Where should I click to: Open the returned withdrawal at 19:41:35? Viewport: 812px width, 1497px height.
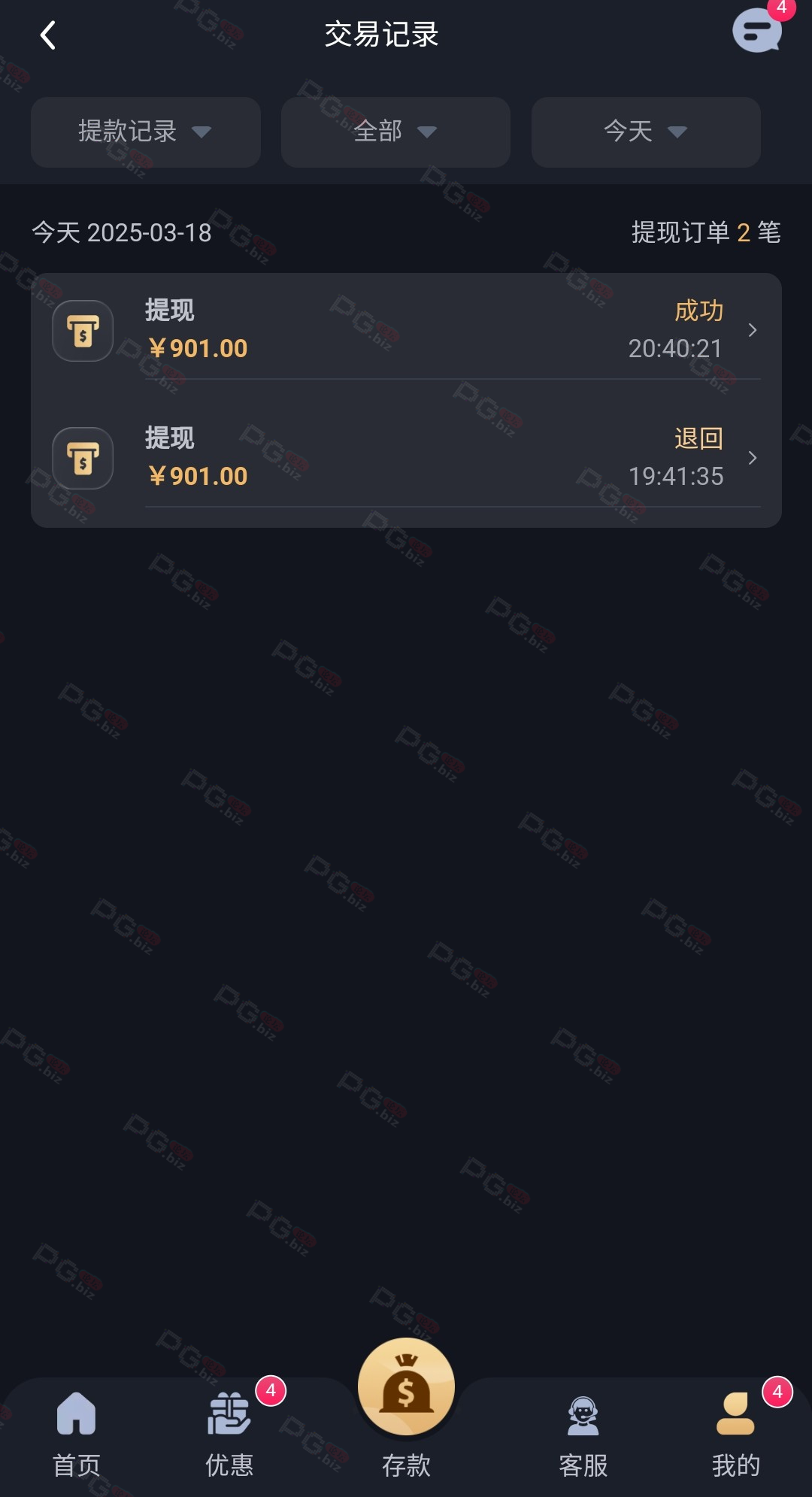click(x=406, y=457)
